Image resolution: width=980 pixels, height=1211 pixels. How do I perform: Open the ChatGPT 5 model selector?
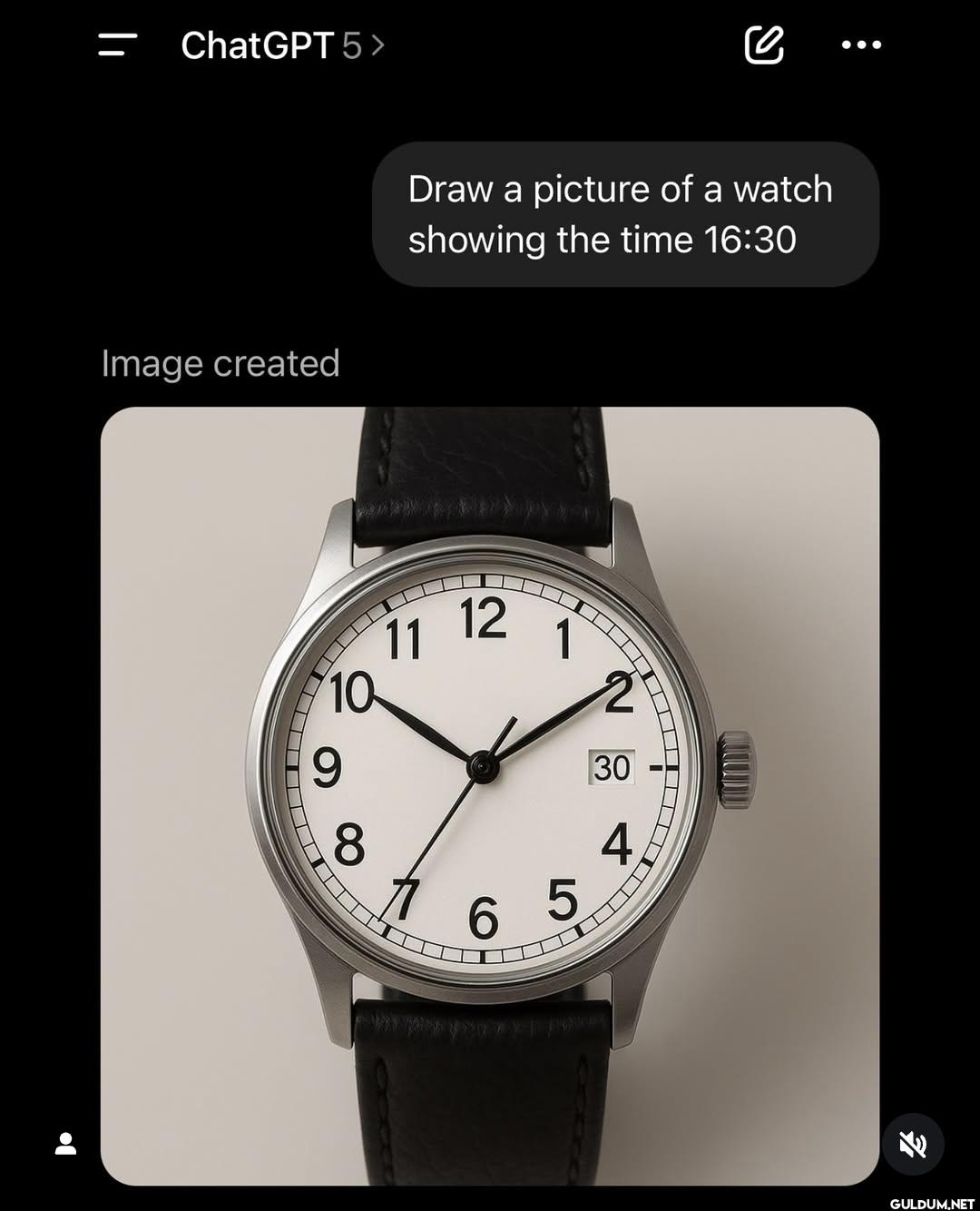click(x=282, y=45)
